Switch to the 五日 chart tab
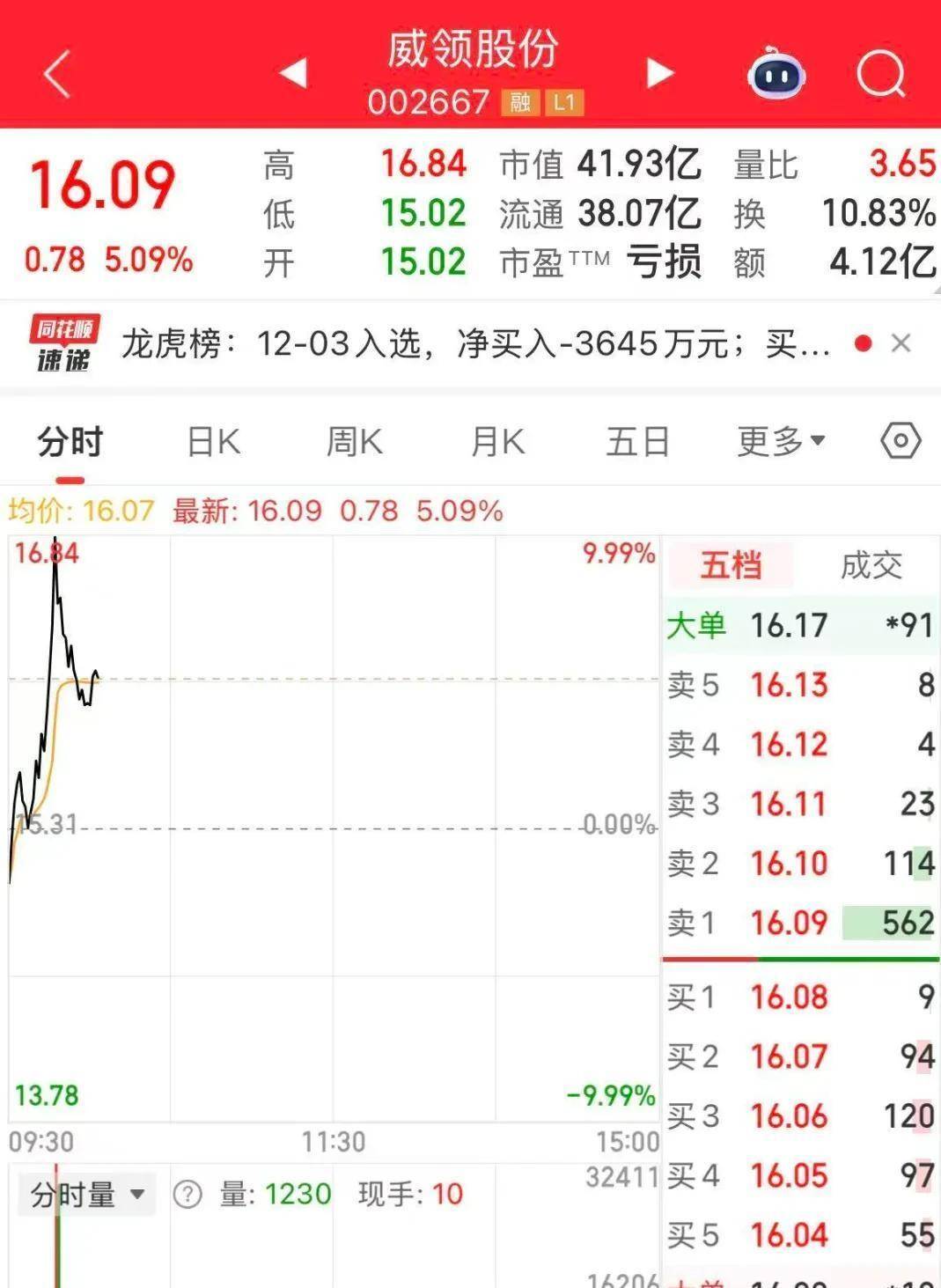The image size is (941, 1288). 638,442
